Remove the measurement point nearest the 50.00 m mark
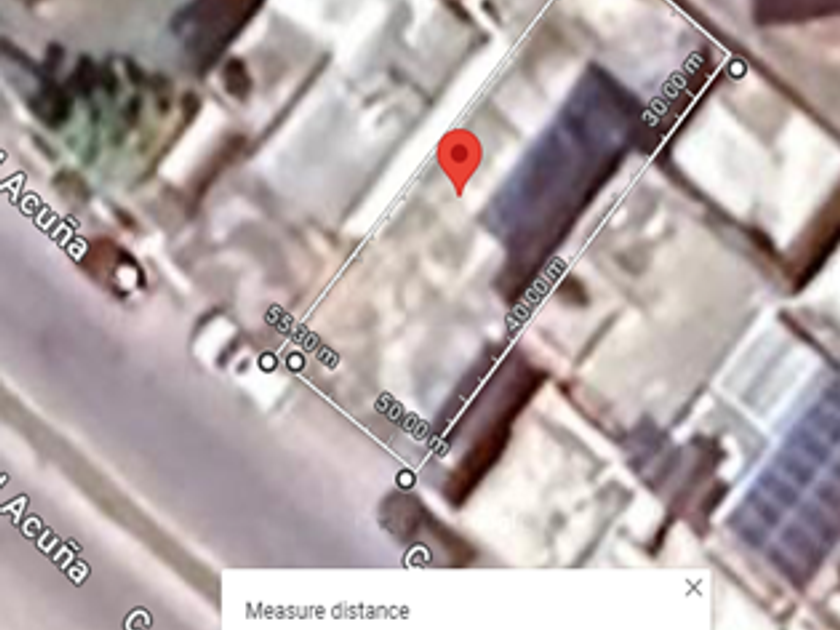Image resolution: width=840 pixels, height=630 pixels. click(x=405, y=480)
